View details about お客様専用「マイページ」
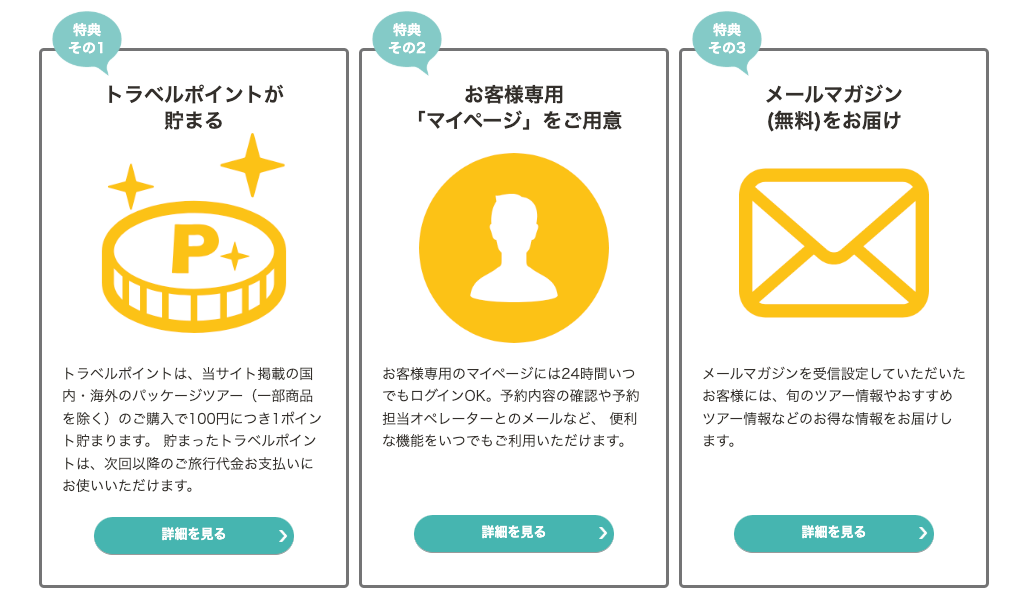The height and width of the screenshot is (613, 1014). (513, 533)
